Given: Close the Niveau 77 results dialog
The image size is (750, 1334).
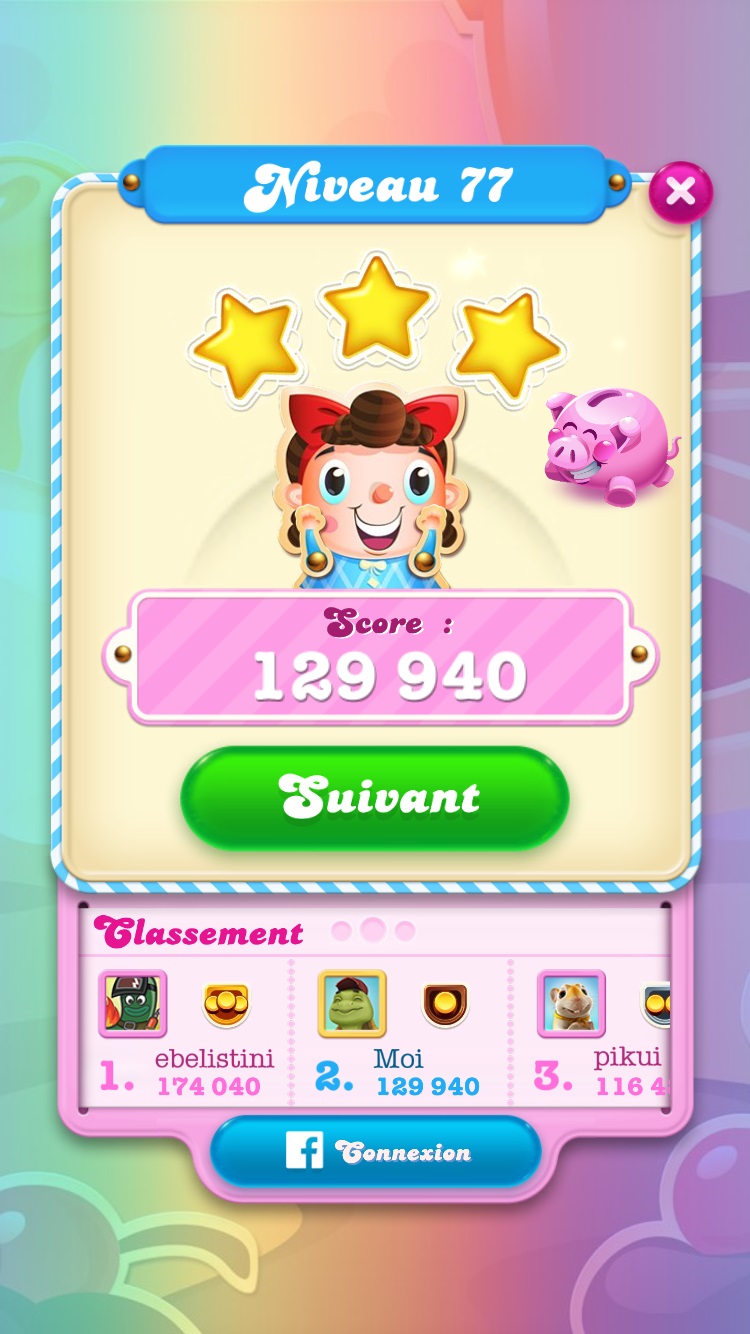Looking at the screenshot, I should pos(680,191).
